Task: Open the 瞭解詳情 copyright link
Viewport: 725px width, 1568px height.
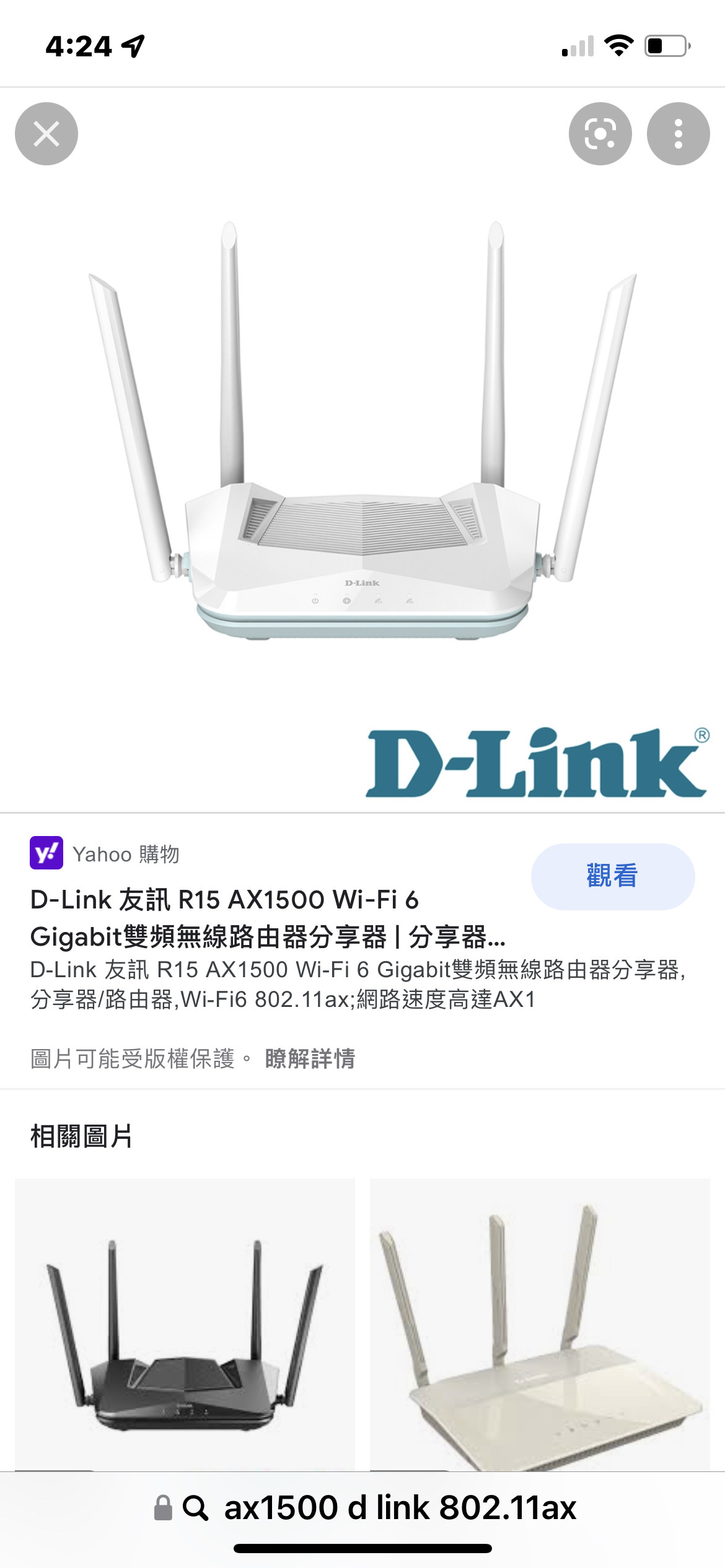Action: [310, 1058]
